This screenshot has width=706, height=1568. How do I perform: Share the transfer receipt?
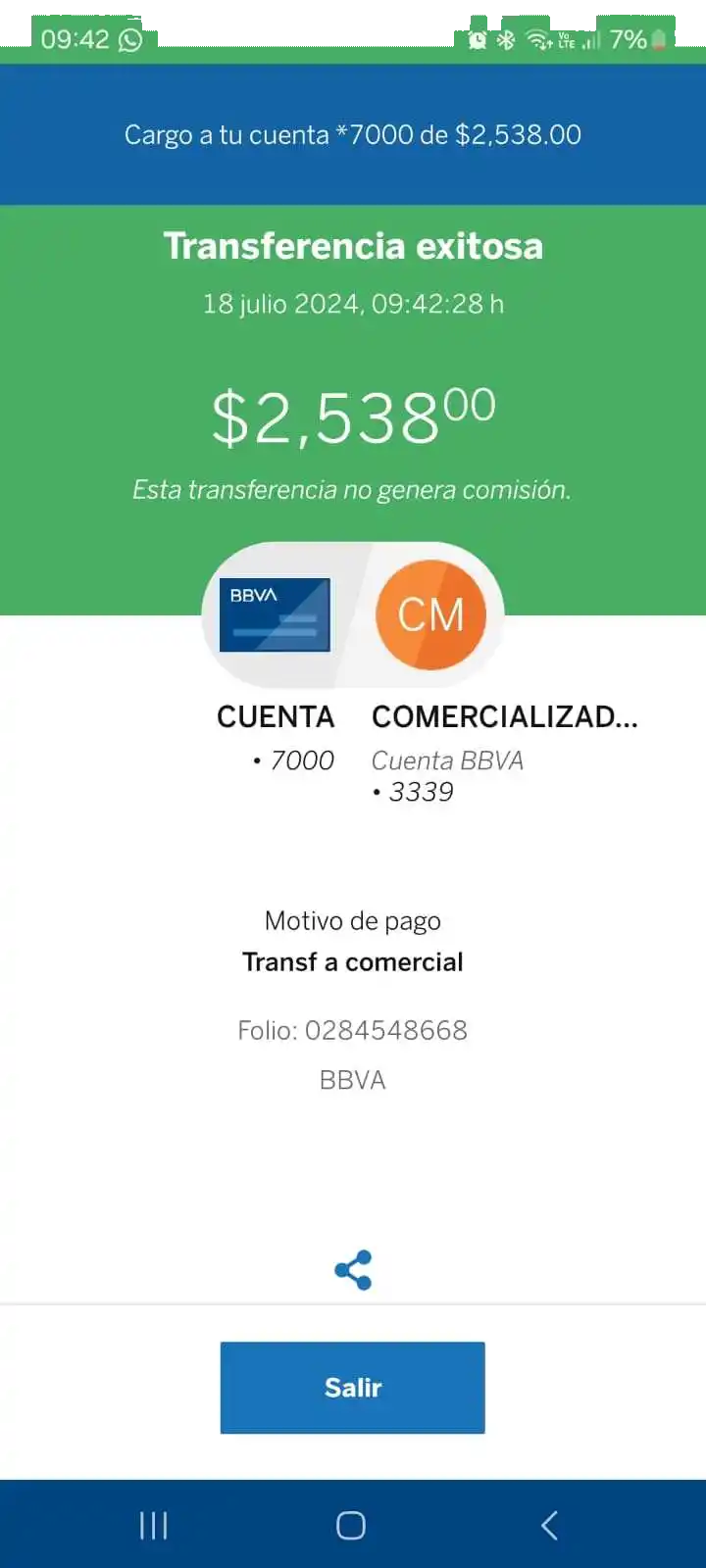(353, 1270)
